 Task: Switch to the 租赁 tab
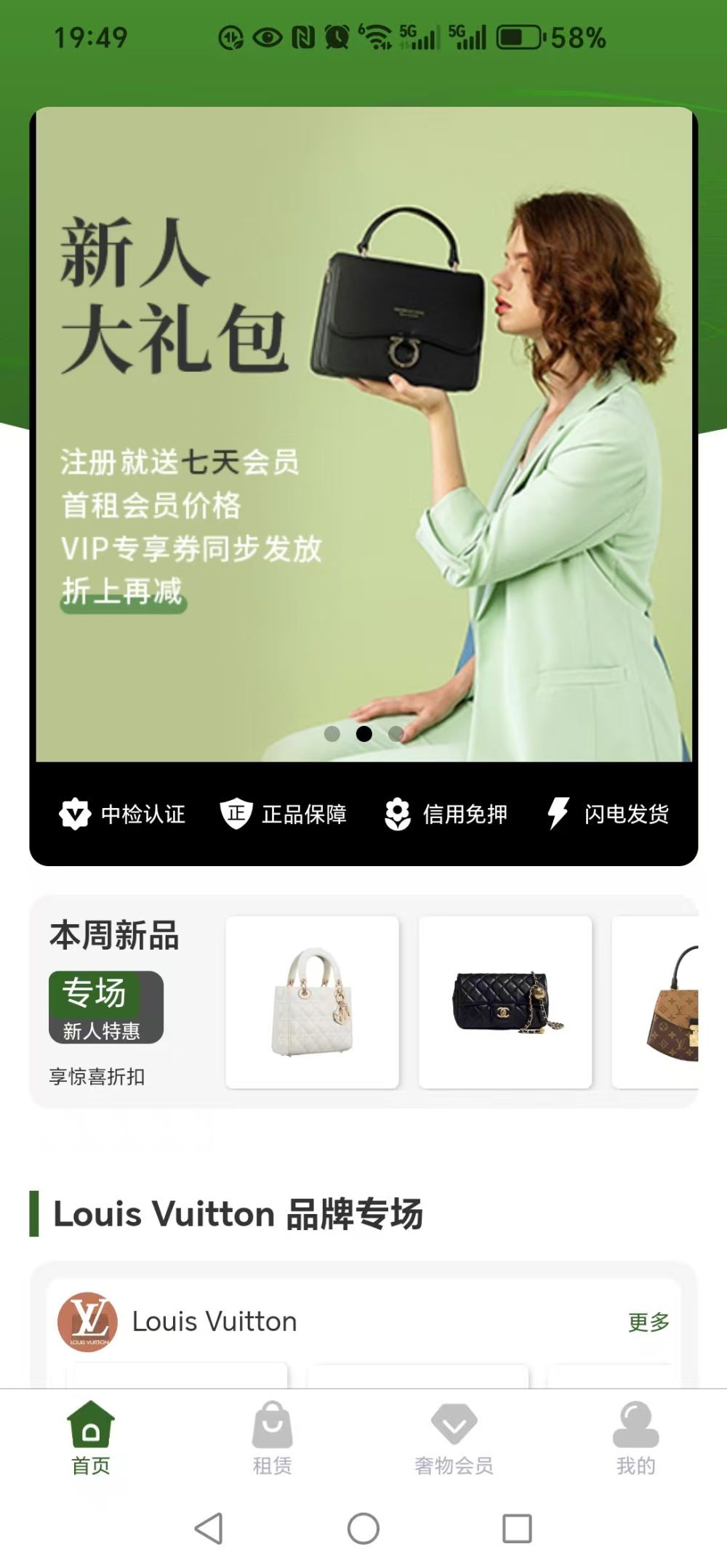pos(272,1439)
